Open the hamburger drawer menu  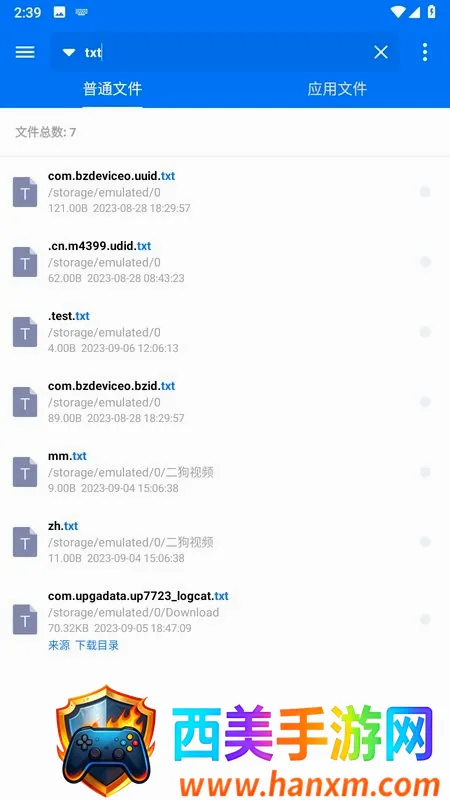coord(25,52)
